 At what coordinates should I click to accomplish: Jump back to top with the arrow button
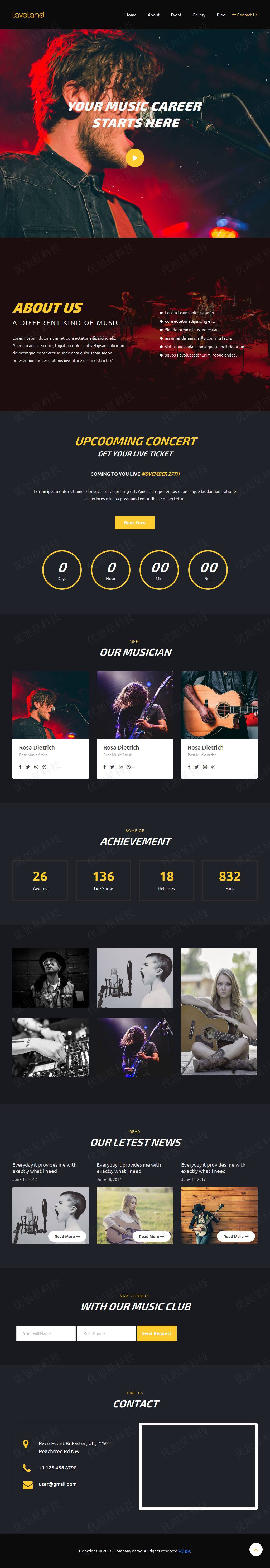(256, 1549)
